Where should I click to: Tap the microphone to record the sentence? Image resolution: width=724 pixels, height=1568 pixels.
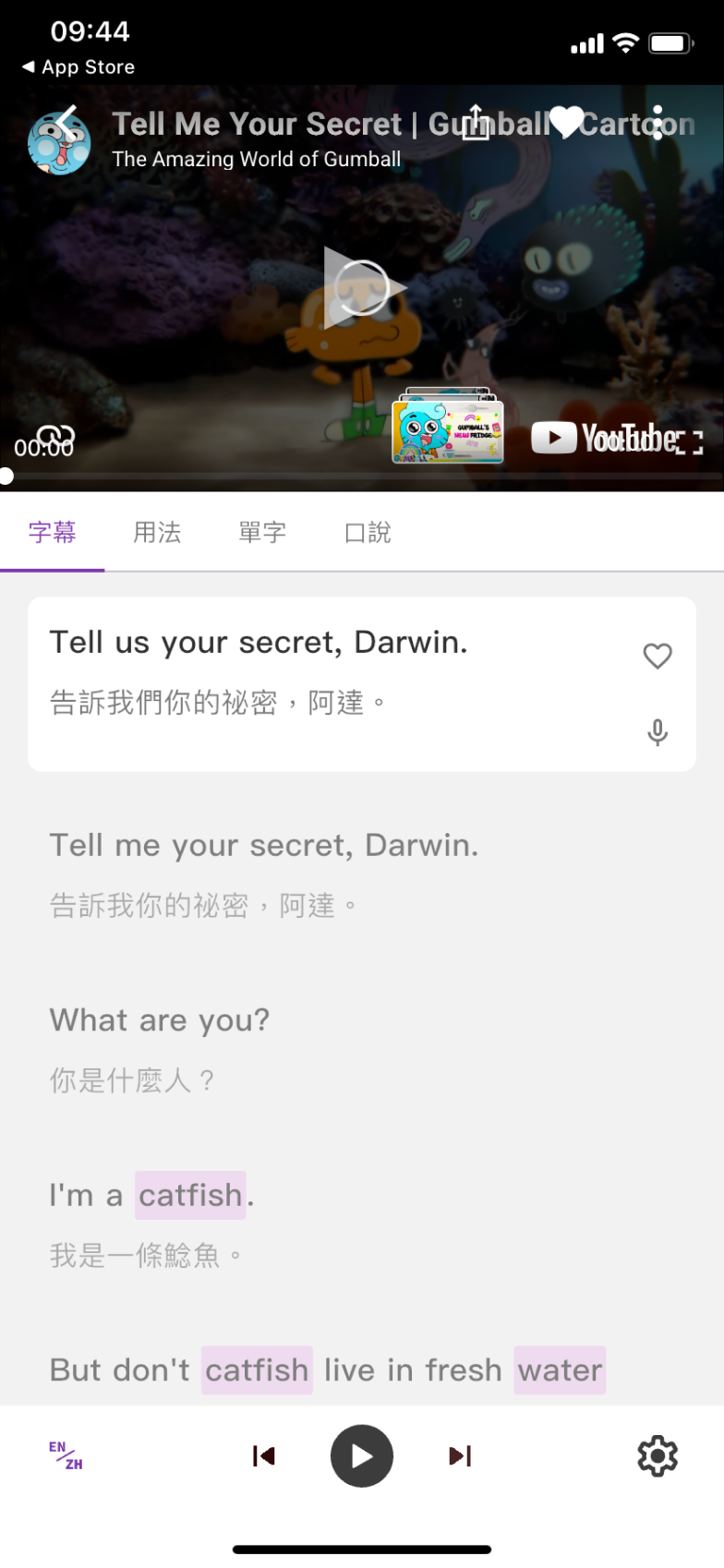pos(657,732)
